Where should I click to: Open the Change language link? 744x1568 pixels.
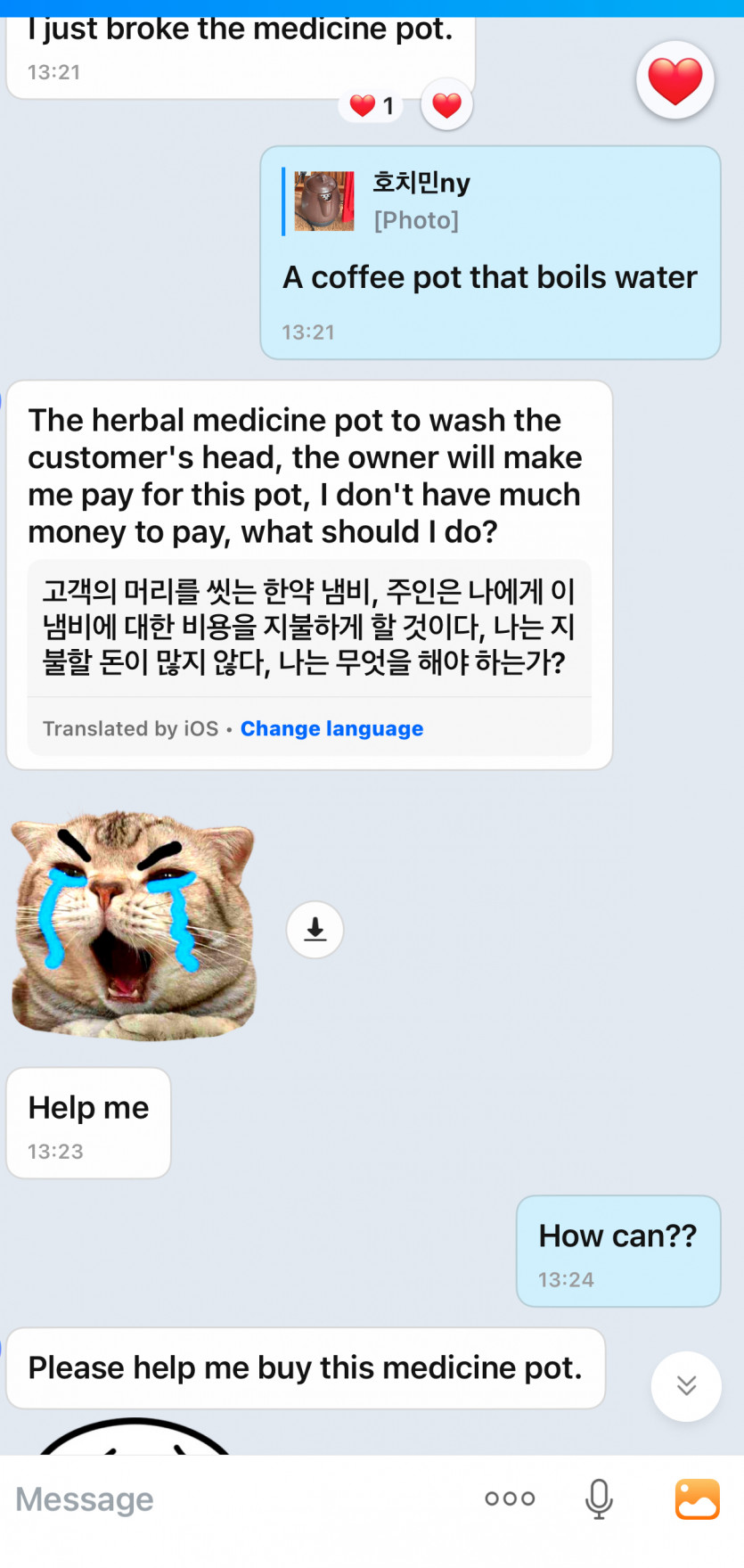(x=331, y=728)
